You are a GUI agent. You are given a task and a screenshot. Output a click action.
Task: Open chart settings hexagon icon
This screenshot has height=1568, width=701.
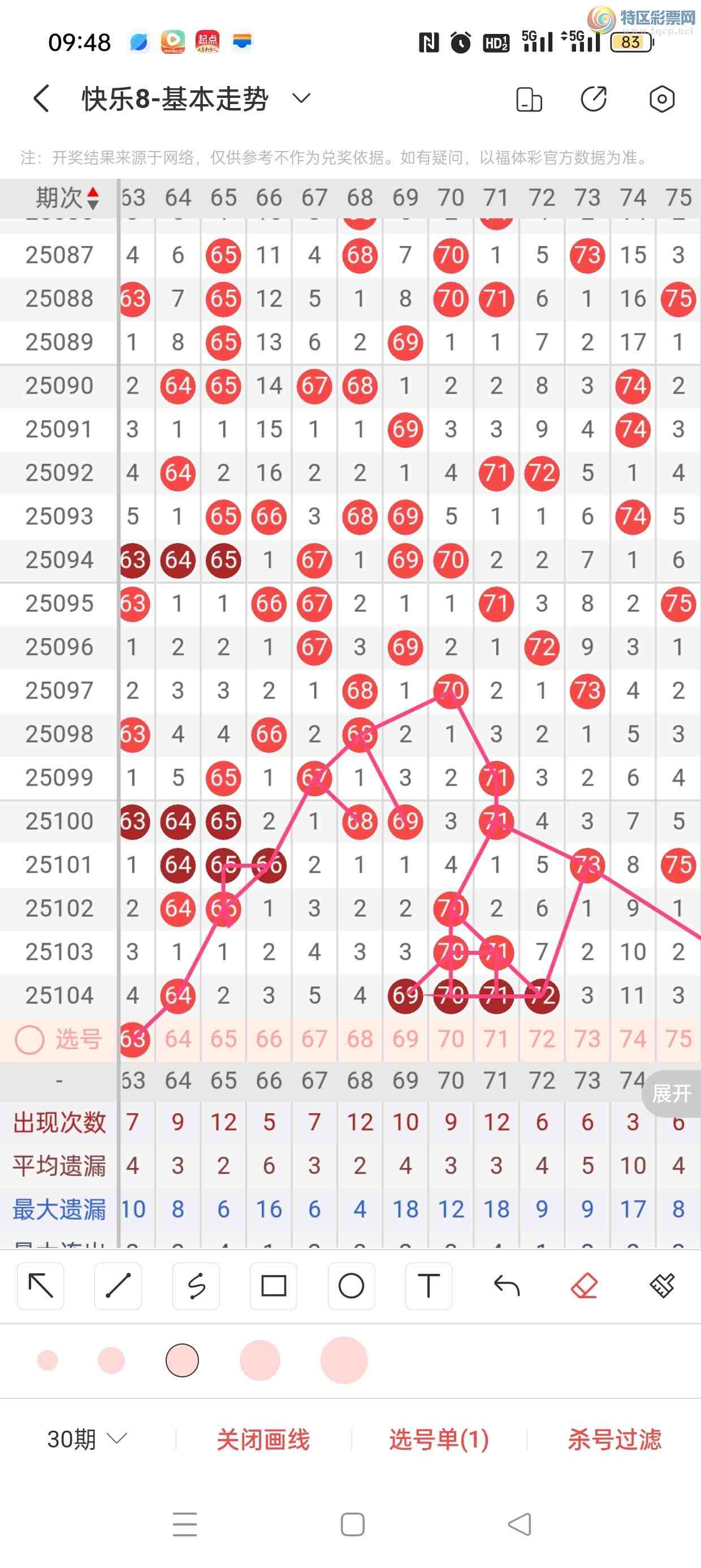click(x=661, y=98)
